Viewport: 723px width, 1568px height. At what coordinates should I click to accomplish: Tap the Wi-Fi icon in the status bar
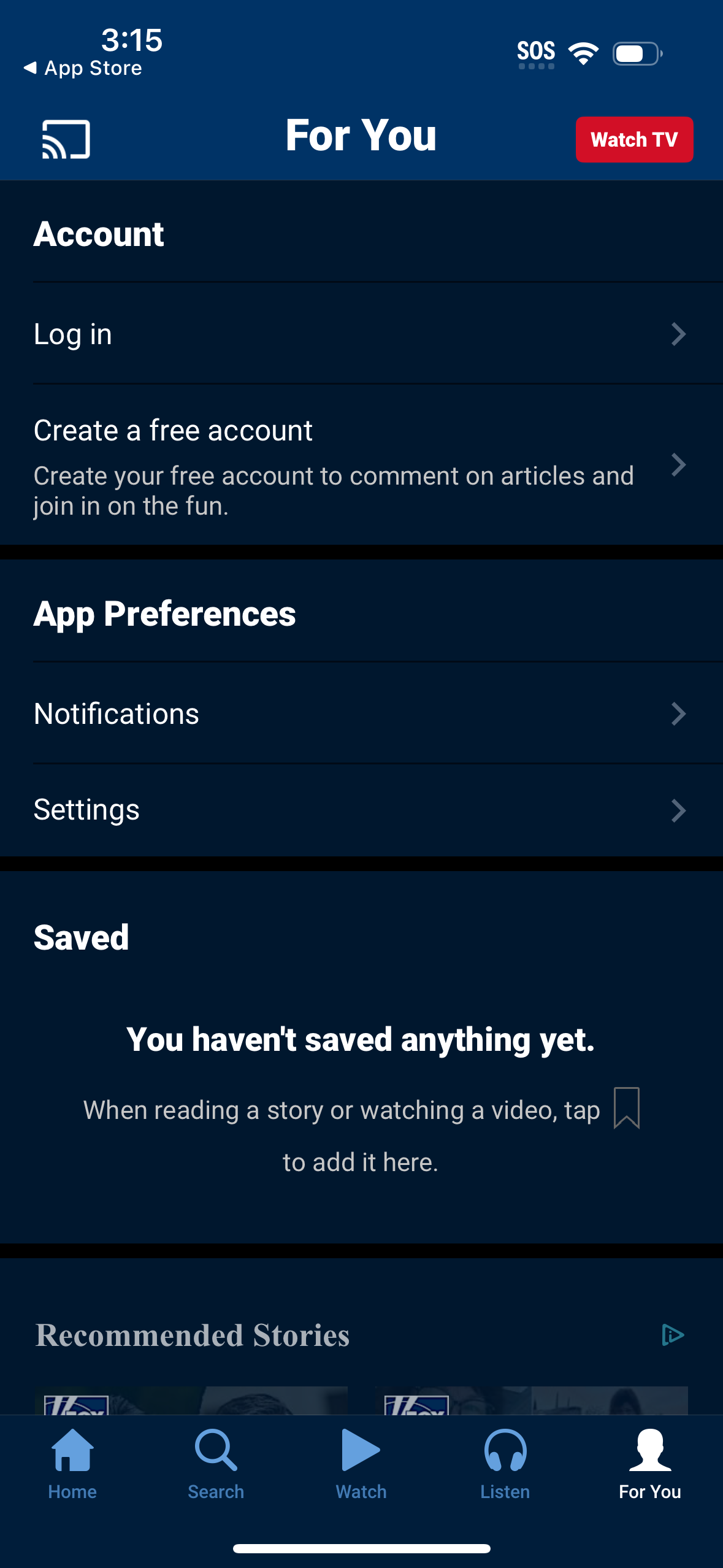(x=583, y=53)
